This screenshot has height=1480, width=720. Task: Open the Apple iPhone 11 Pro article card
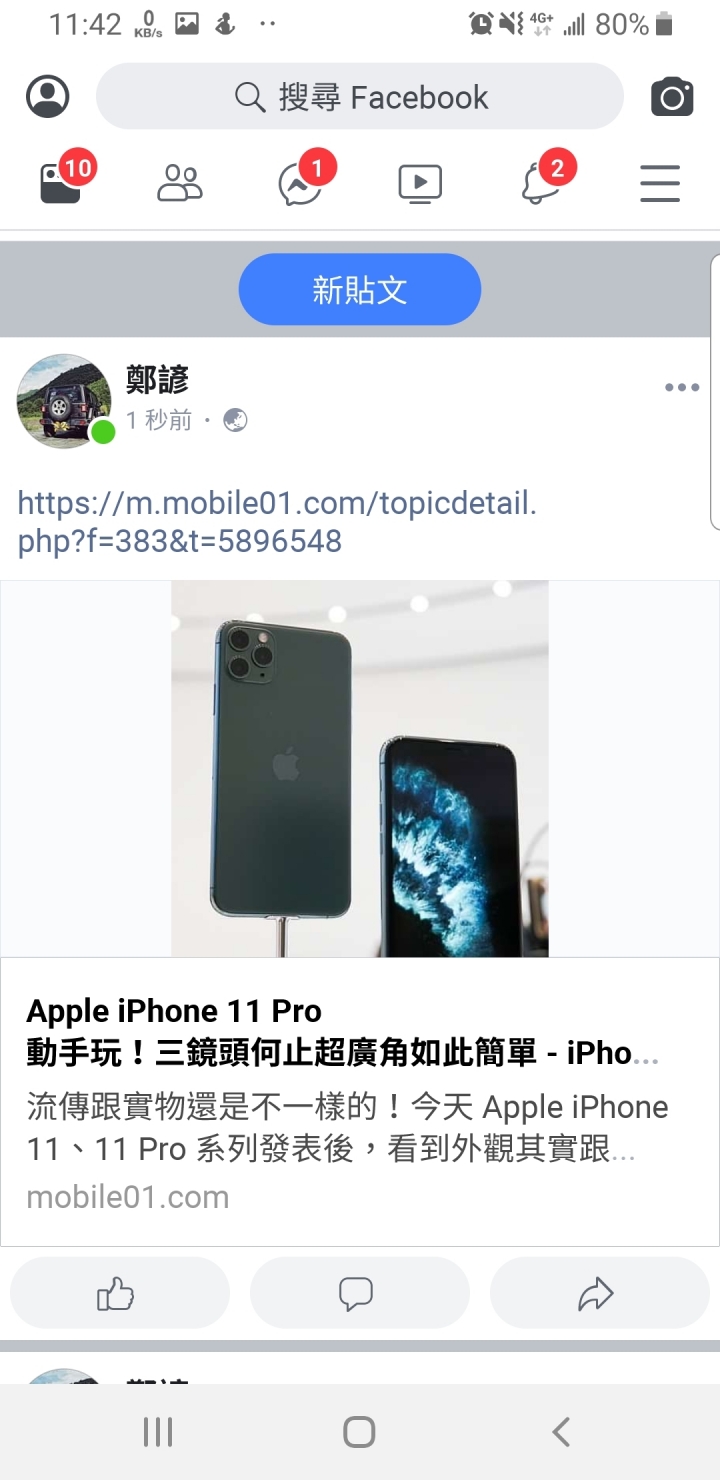click(x=360, y=1100)
